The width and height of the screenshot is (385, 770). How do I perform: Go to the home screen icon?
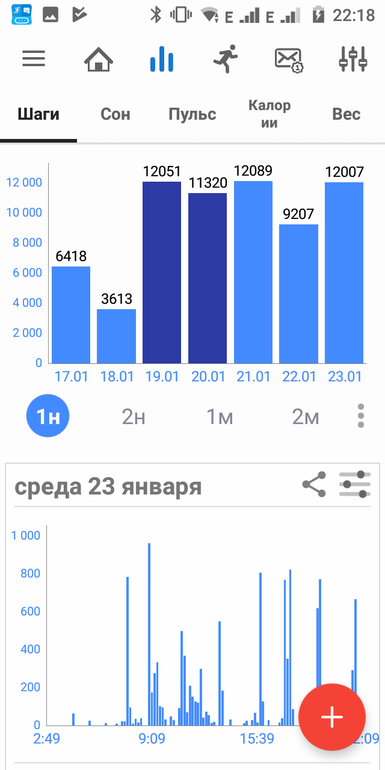point(98,59)
